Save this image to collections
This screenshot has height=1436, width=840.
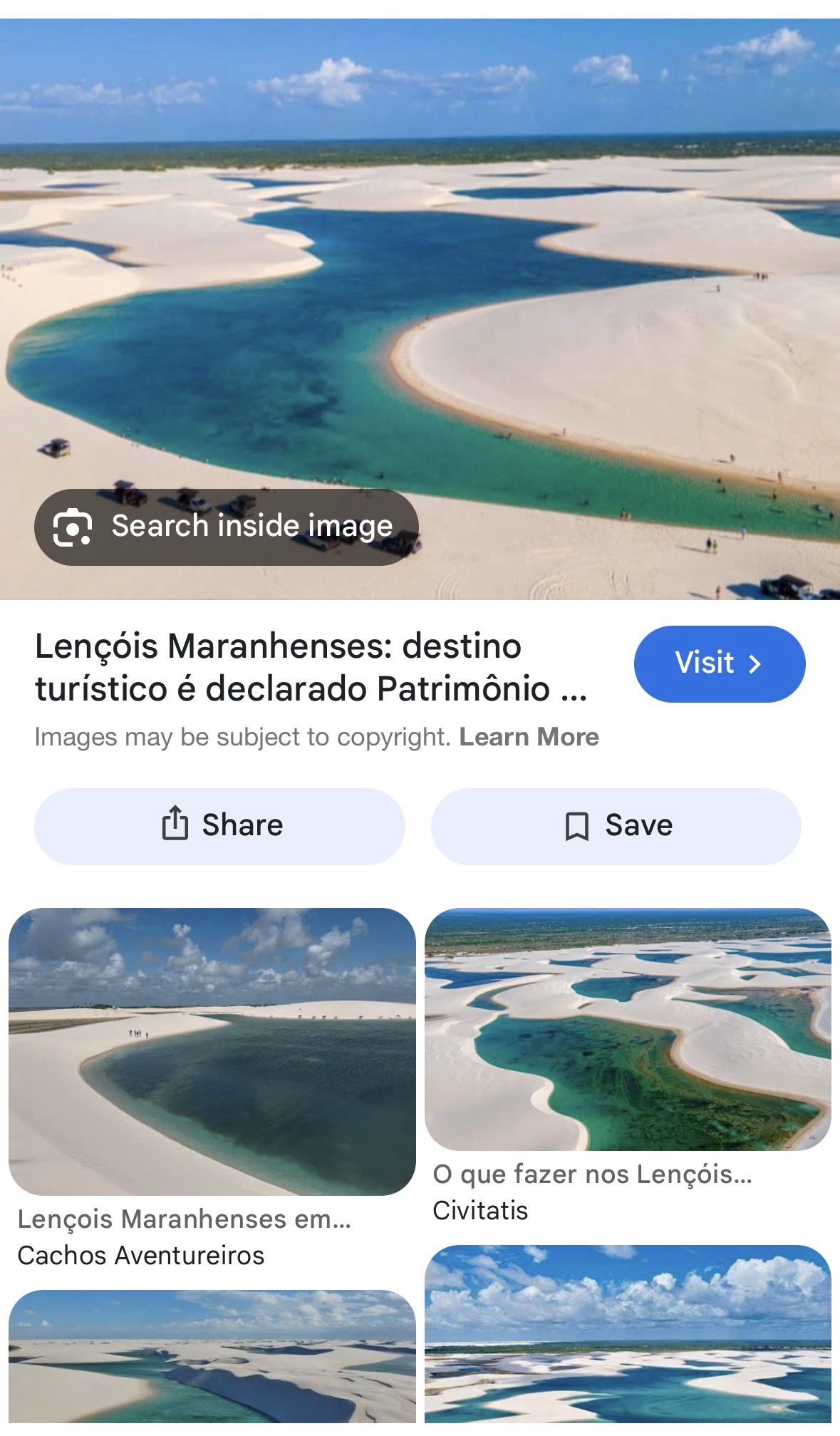(x=616, y=826)
